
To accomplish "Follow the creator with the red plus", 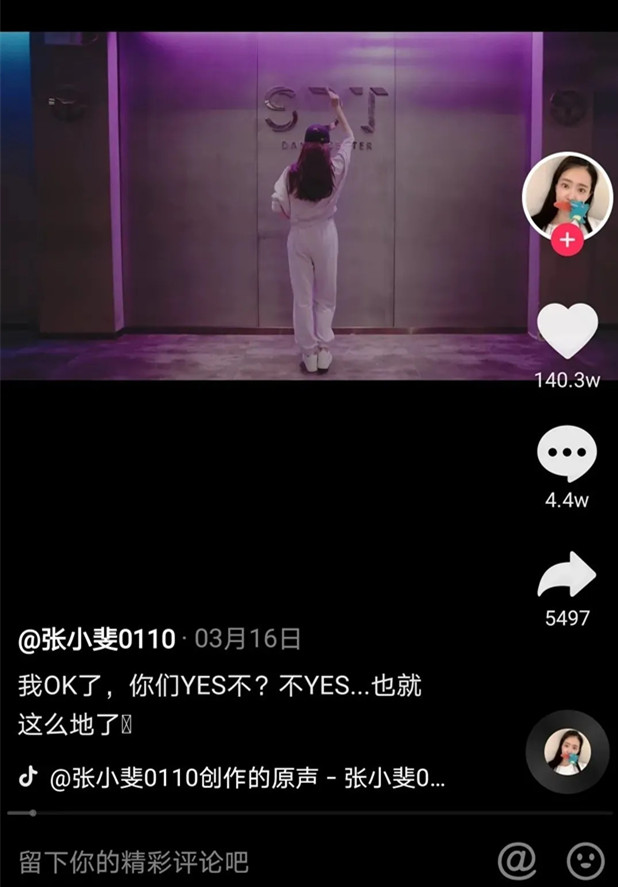I will (x=567, y=240).
